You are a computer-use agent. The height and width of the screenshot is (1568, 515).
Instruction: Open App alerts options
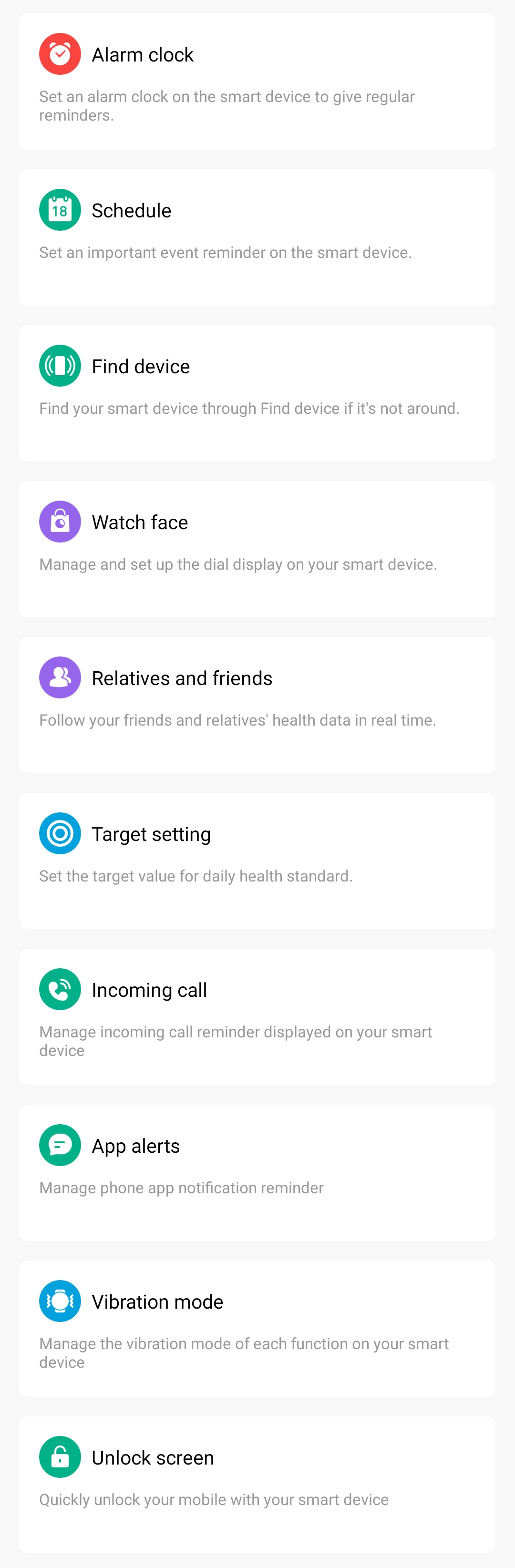point(257,1172)
